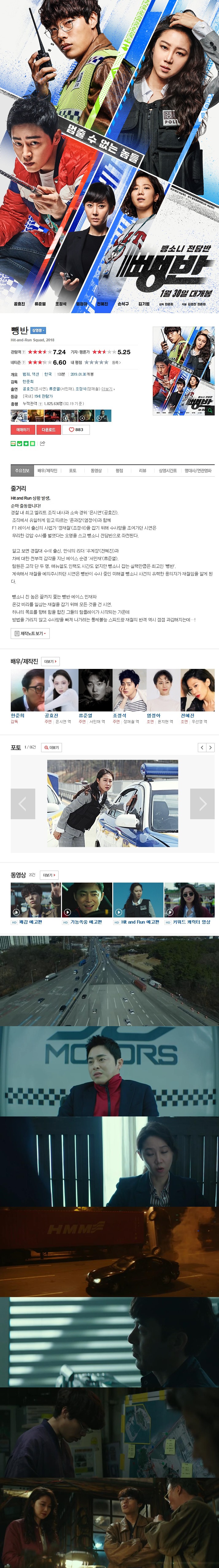Open 더보기 next to 배우/제작진
This screenshot has height=1568, width=219.
click(x=50, y=661)
